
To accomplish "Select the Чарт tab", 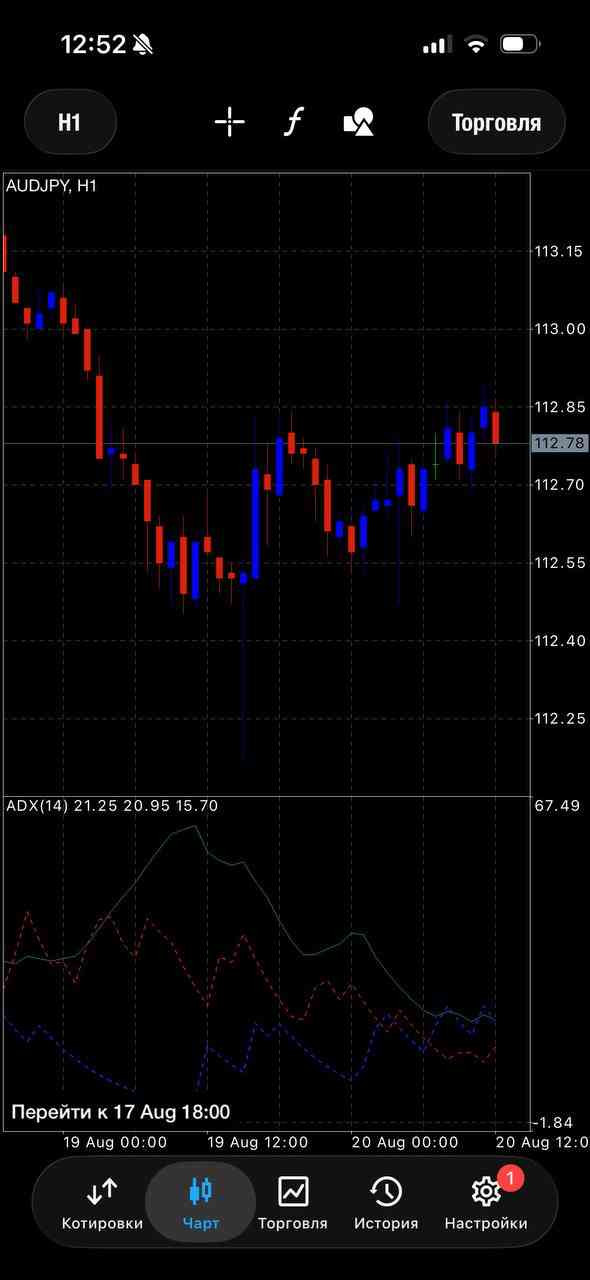I will (201, 1203).
